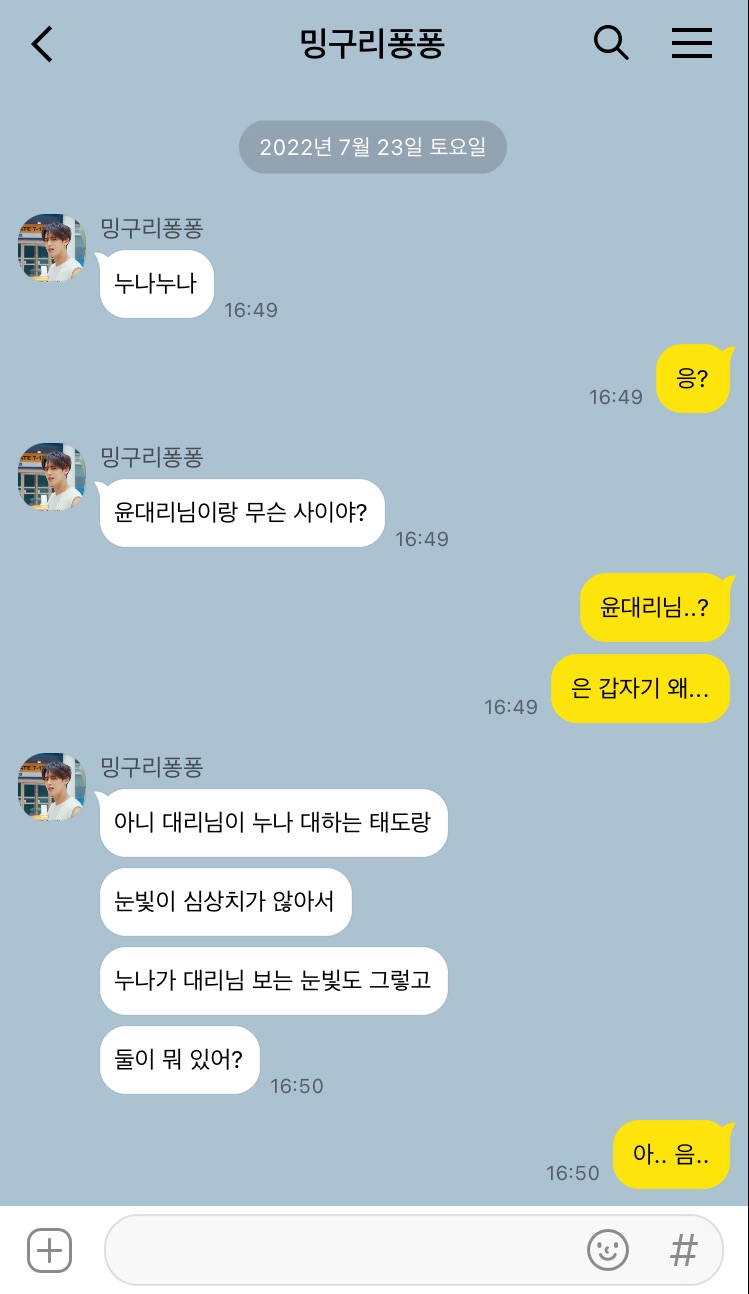This screenshot has height=1294, width=749.
Task: Open the hashtag search
Action: 683,1250
